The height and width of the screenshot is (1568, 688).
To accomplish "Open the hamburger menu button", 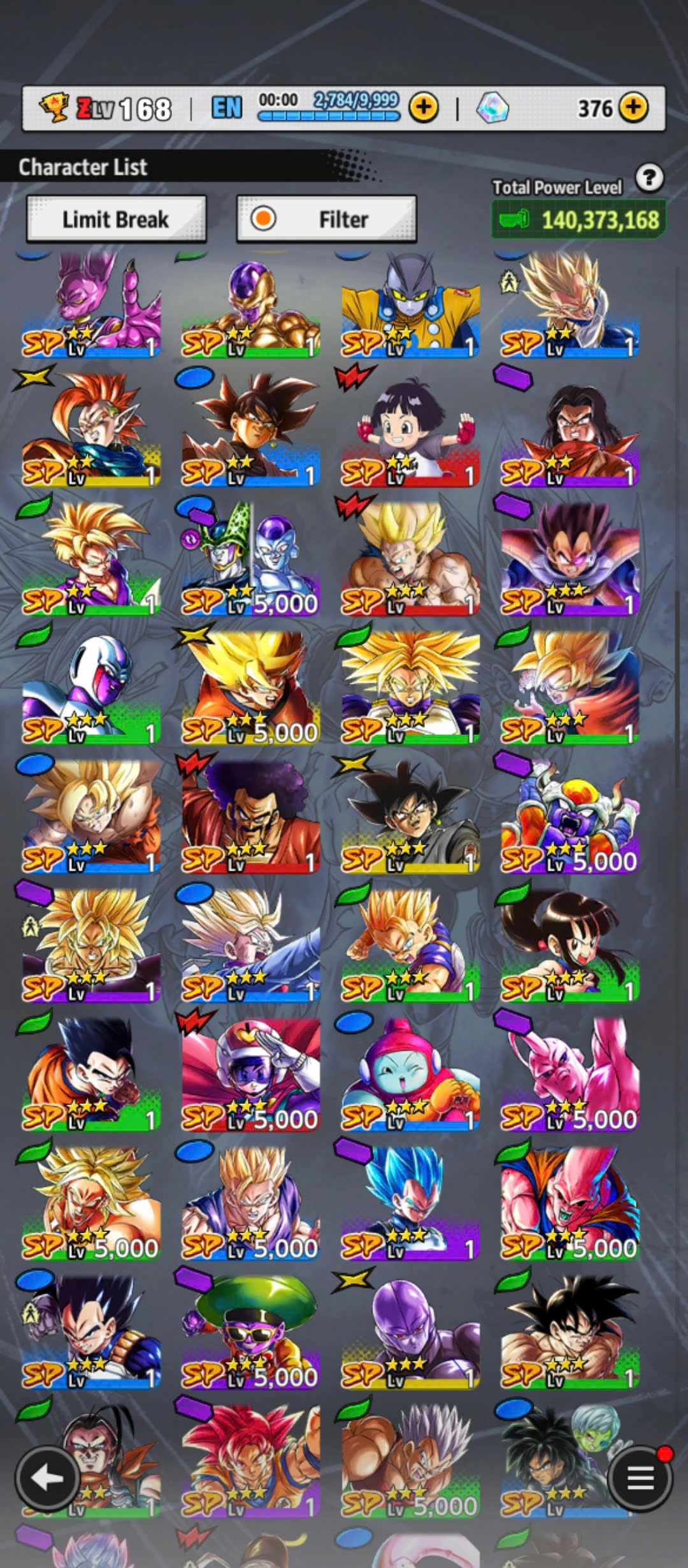I will pyautogui.click(x=640, y=1477).
